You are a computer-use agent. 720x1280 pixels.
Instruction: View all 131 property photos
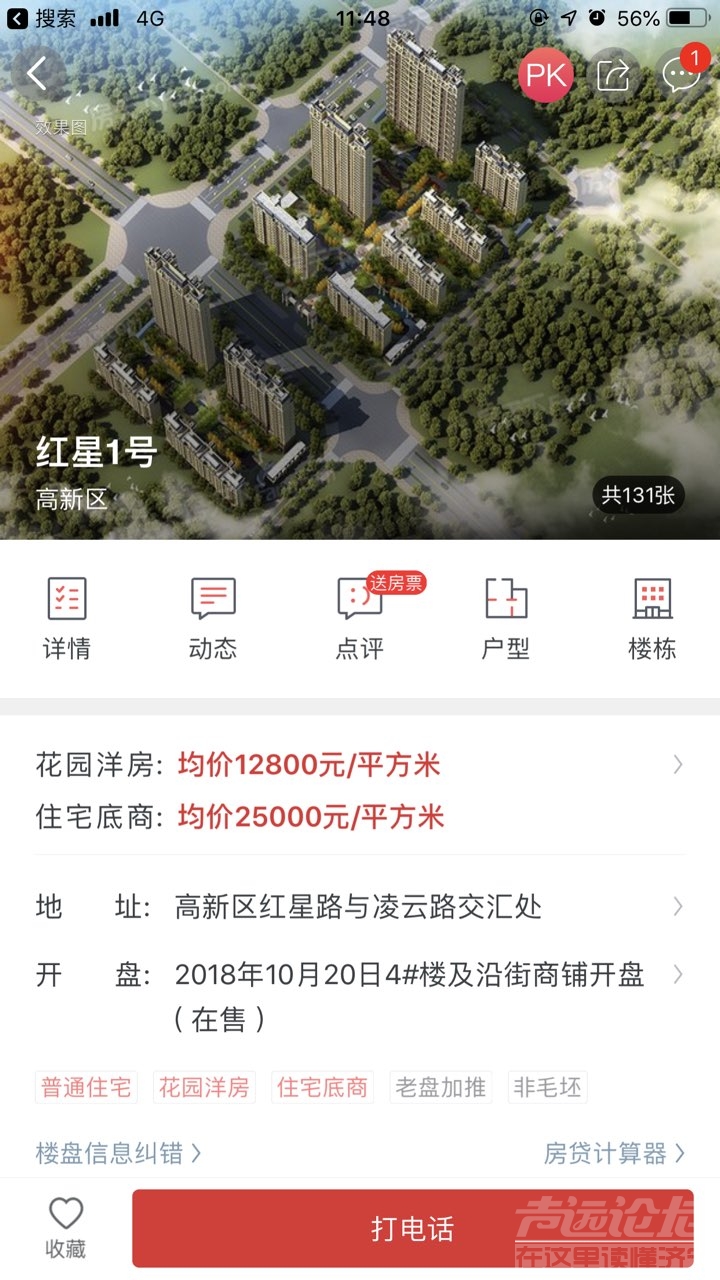(638, 494)
